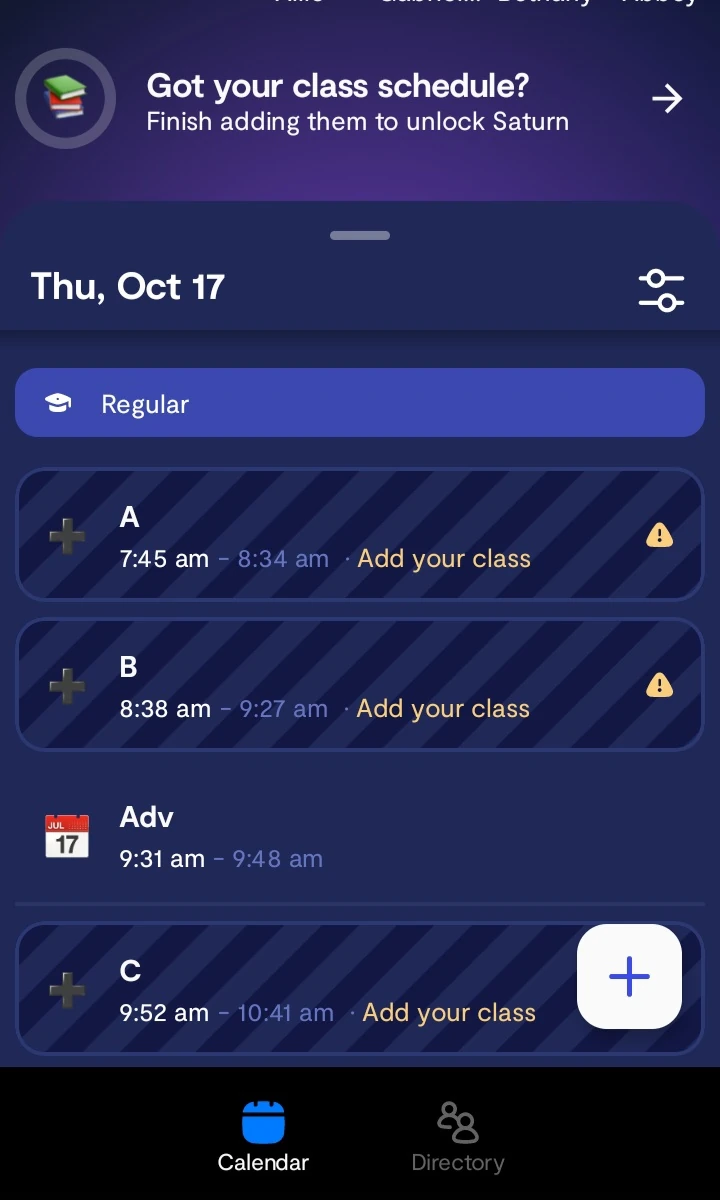Switch to the Directory tab
The image size is (720, 1200).
tap(458, 1137)
